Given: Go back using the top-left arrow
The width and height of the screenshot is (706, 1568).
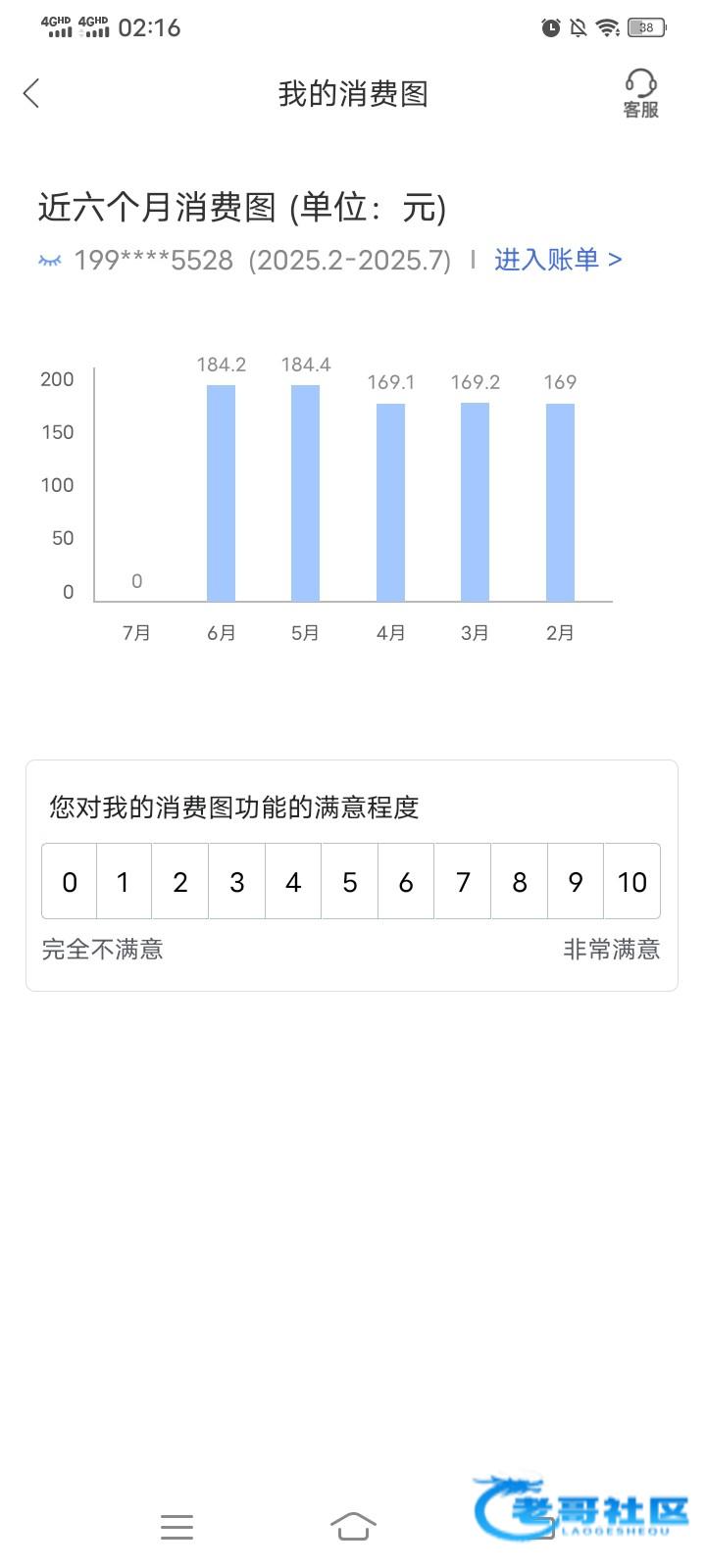Looking at the screenshot, I should (x=31, y=94).
